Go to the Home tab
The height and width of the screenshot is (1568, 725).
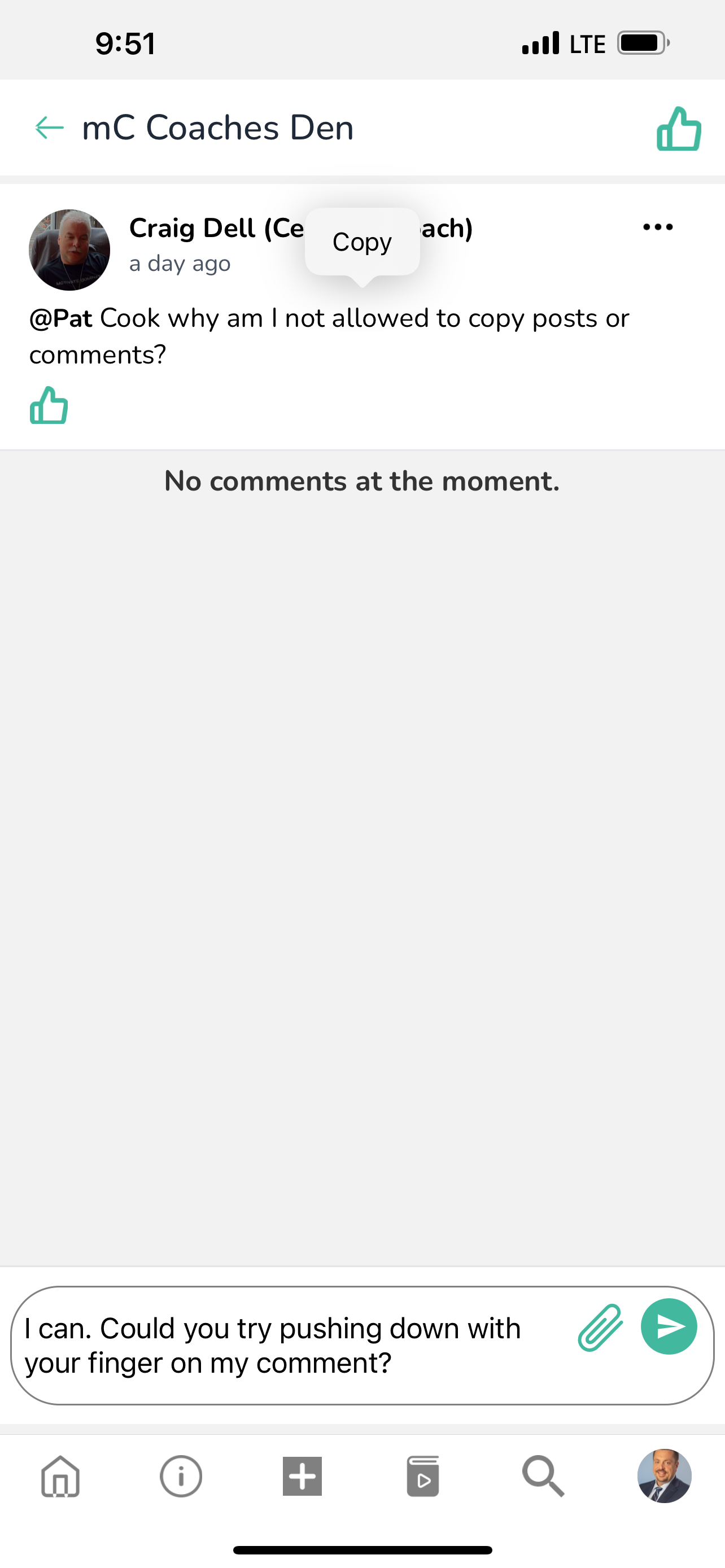coord(60,1476)
